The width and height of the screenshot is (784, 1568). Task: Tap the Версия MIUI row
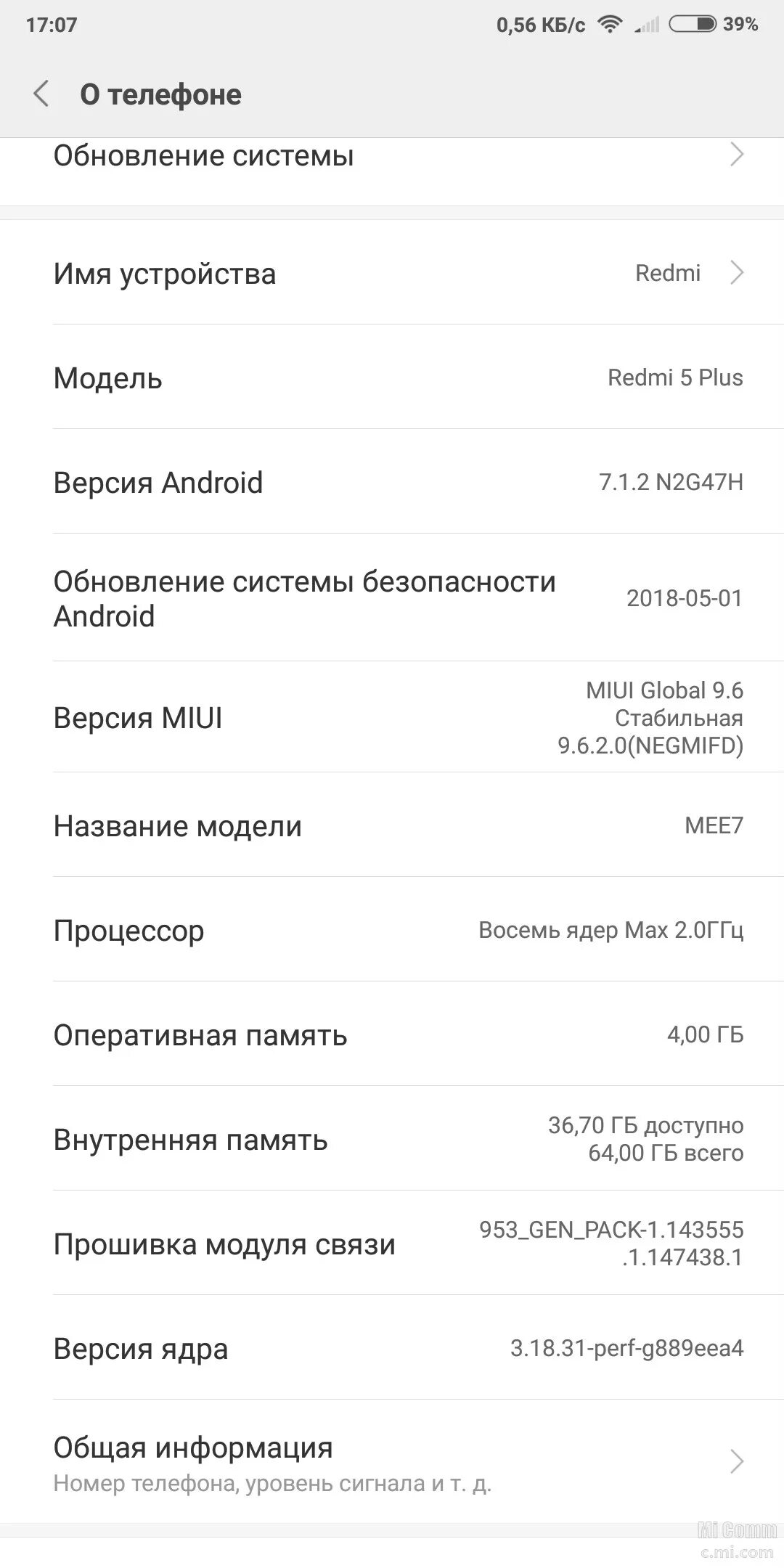[392, 717]
